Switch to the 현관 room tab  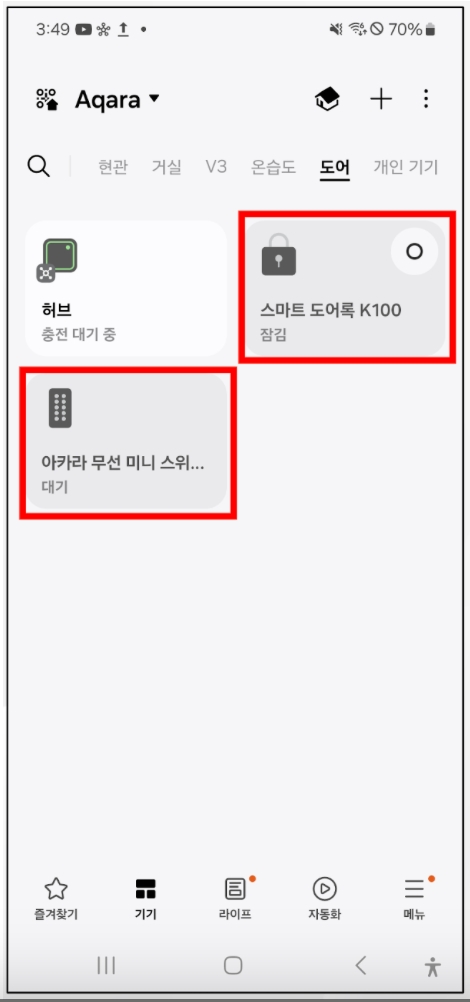coord(113,167)
